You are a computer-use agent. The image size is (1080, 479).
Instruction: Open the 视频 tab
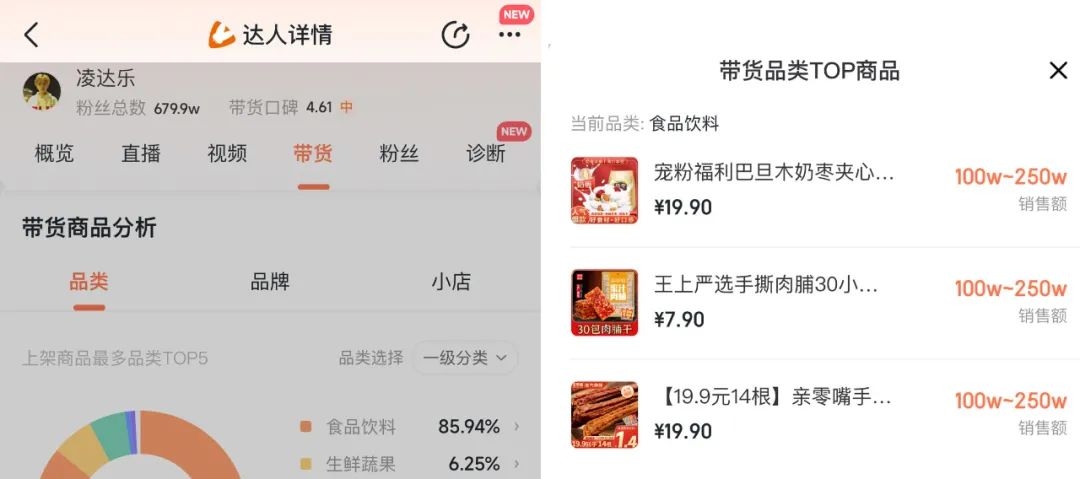(x=227, y=154)
